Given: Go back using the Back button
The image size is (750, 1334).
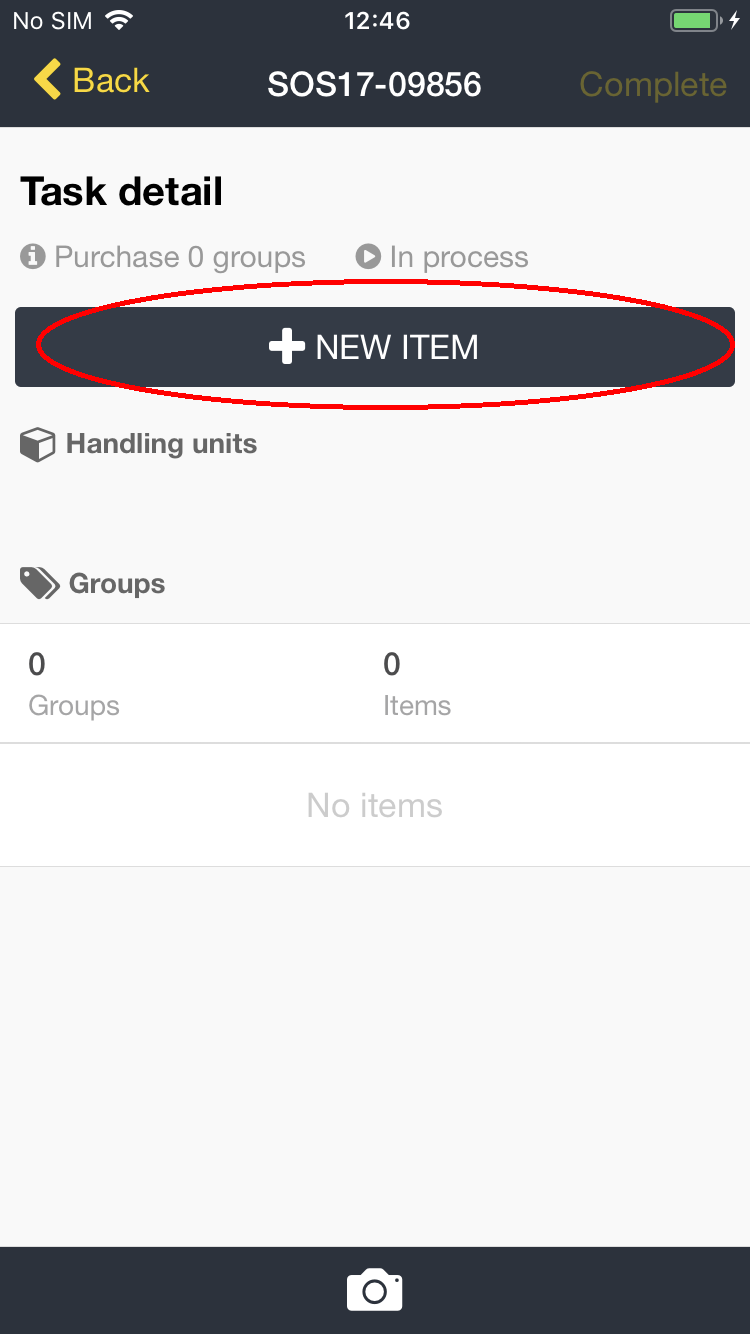Looking at the screenshot, I should [x=91, y=81].
